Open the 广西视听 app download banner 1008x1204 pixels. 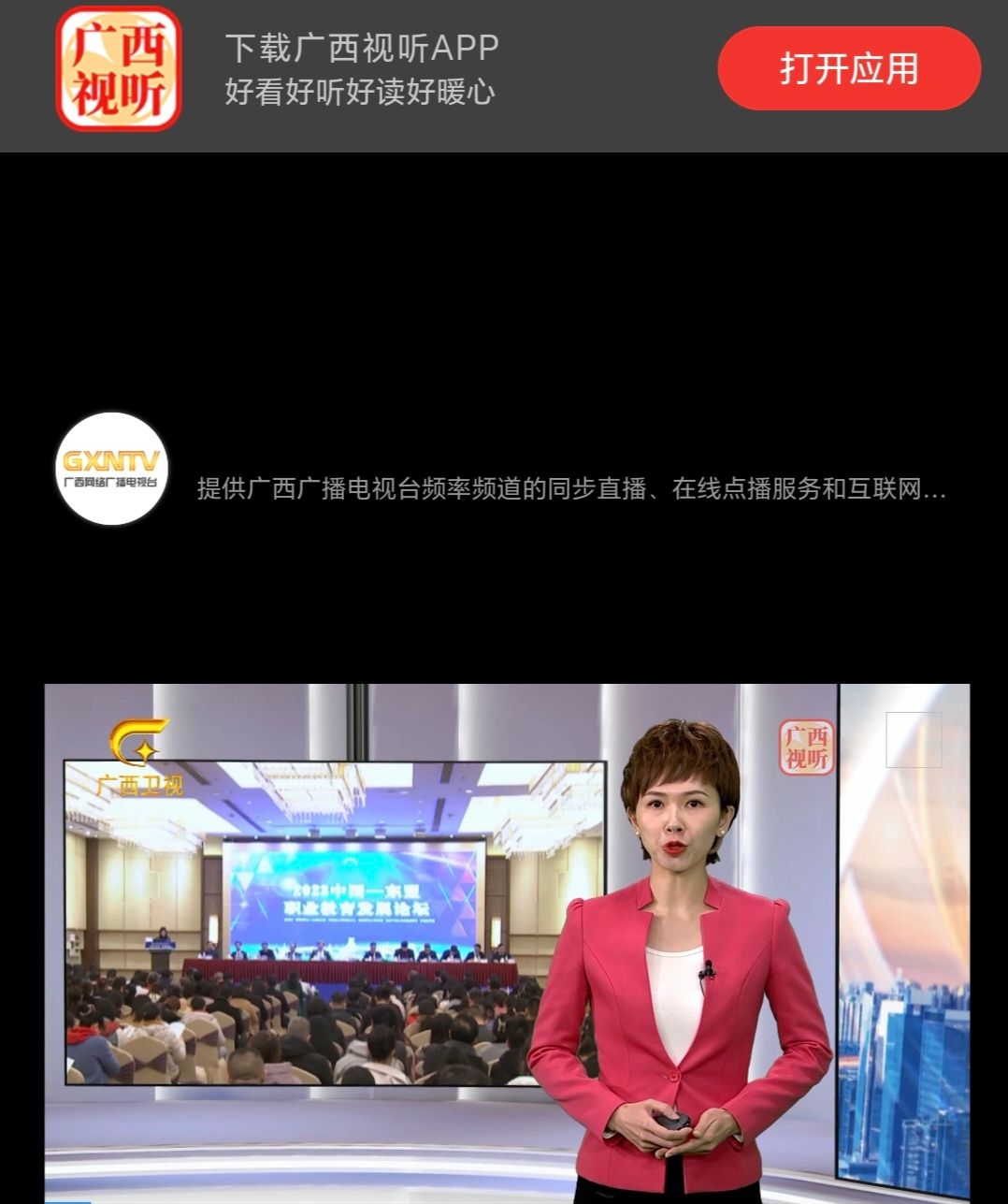coord(361,69)
